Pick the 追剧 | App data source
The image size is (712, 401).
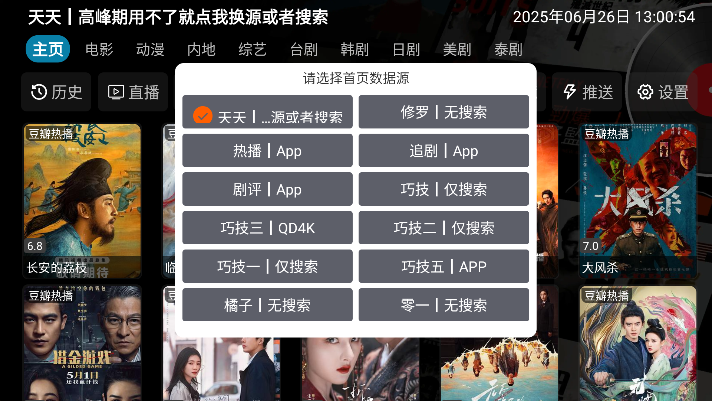coord(443,150)
